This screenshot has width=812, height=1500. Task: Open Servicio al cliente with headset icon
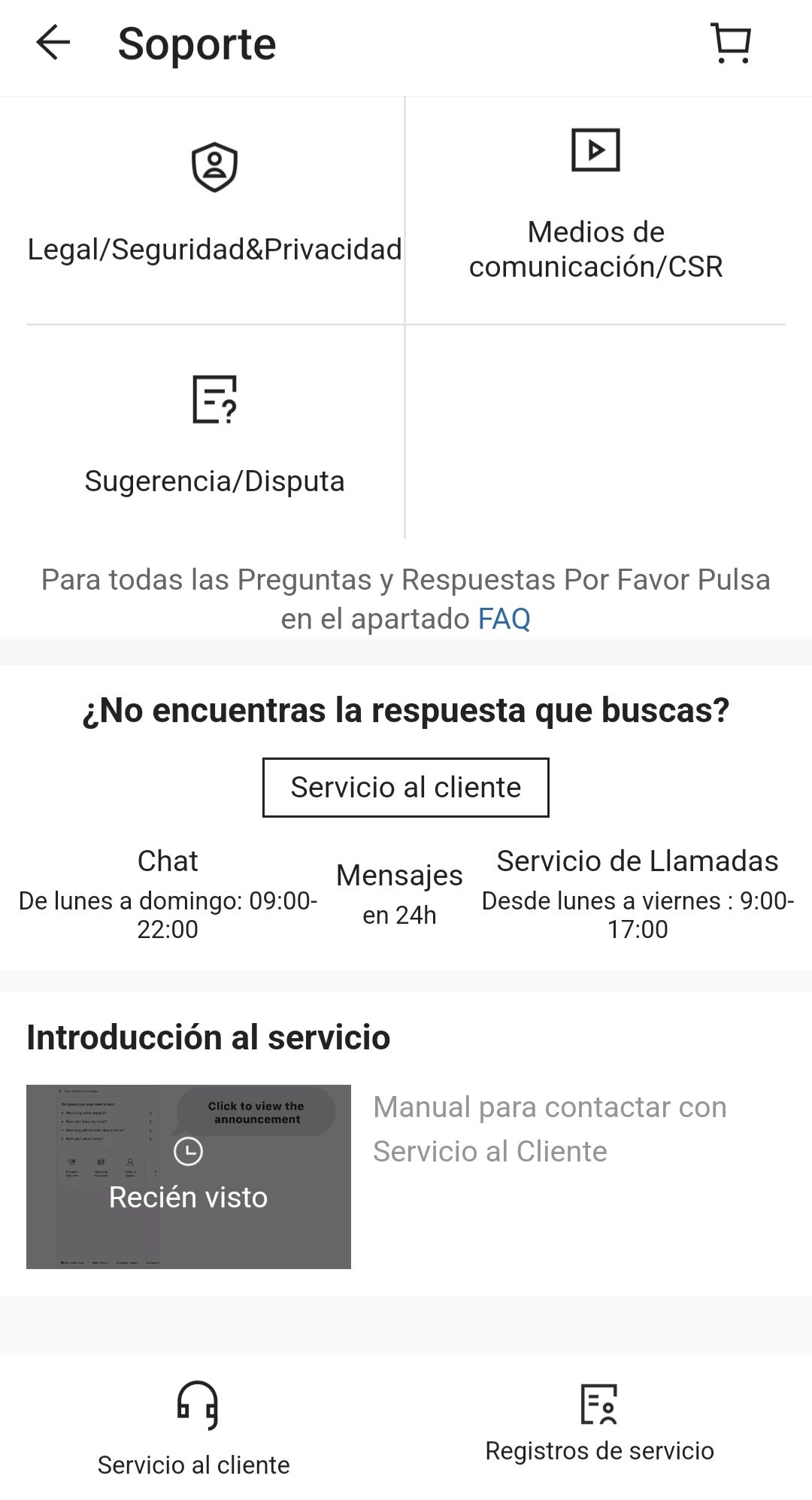[194, 1426]
